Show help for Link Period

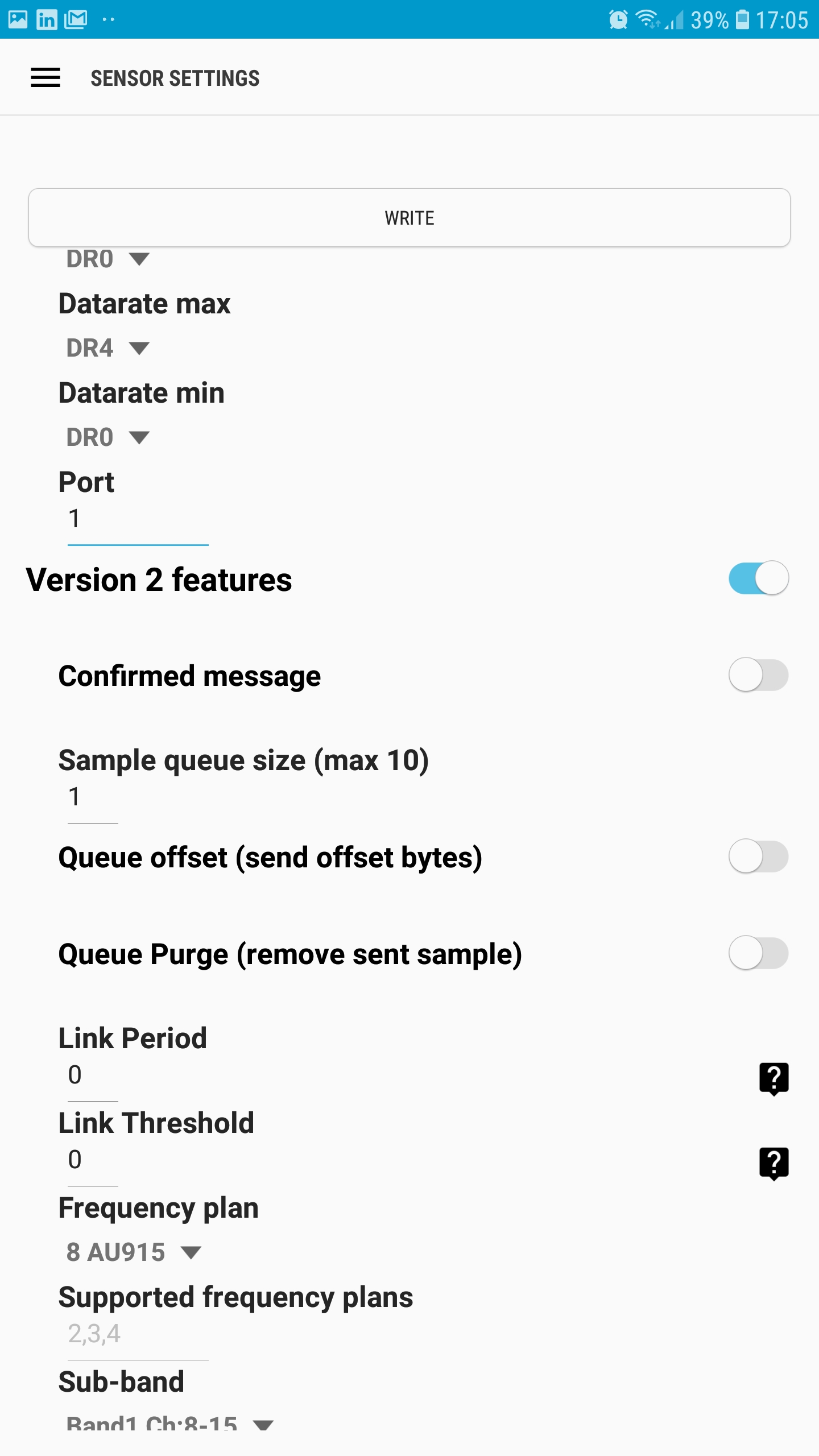click(774, 1078)
